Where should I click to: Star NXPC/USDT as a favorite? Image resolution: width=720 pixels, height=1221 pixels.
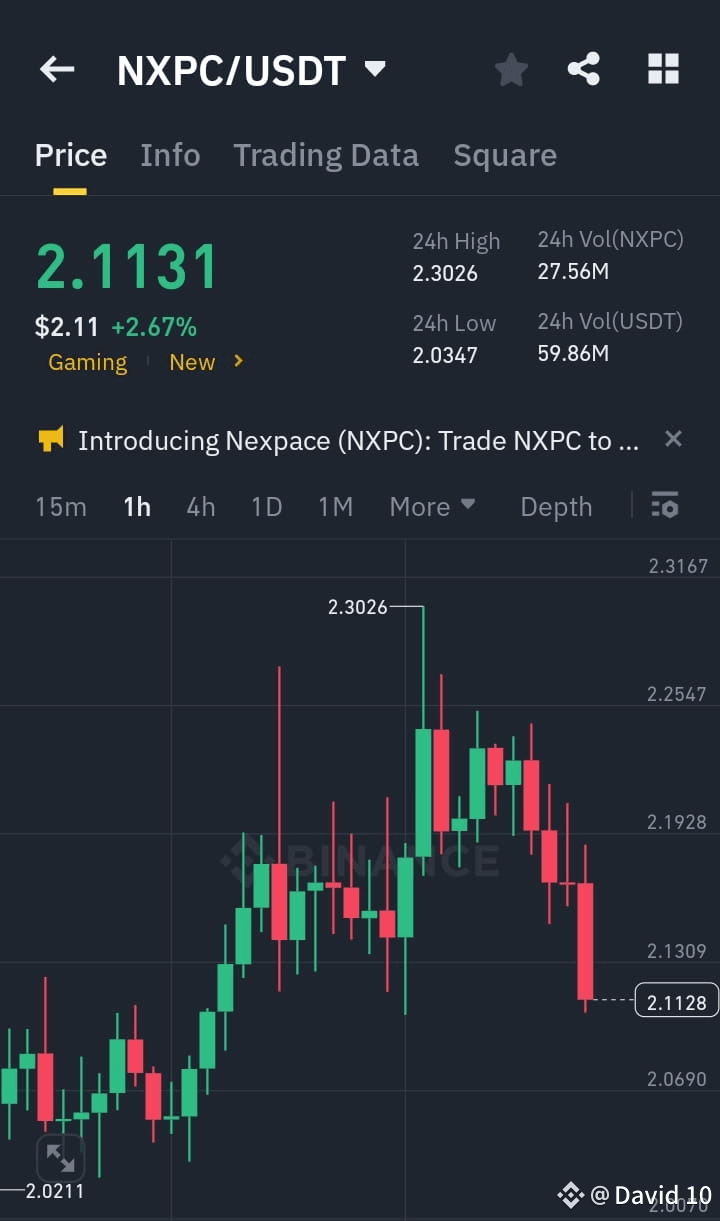(511, 68)
